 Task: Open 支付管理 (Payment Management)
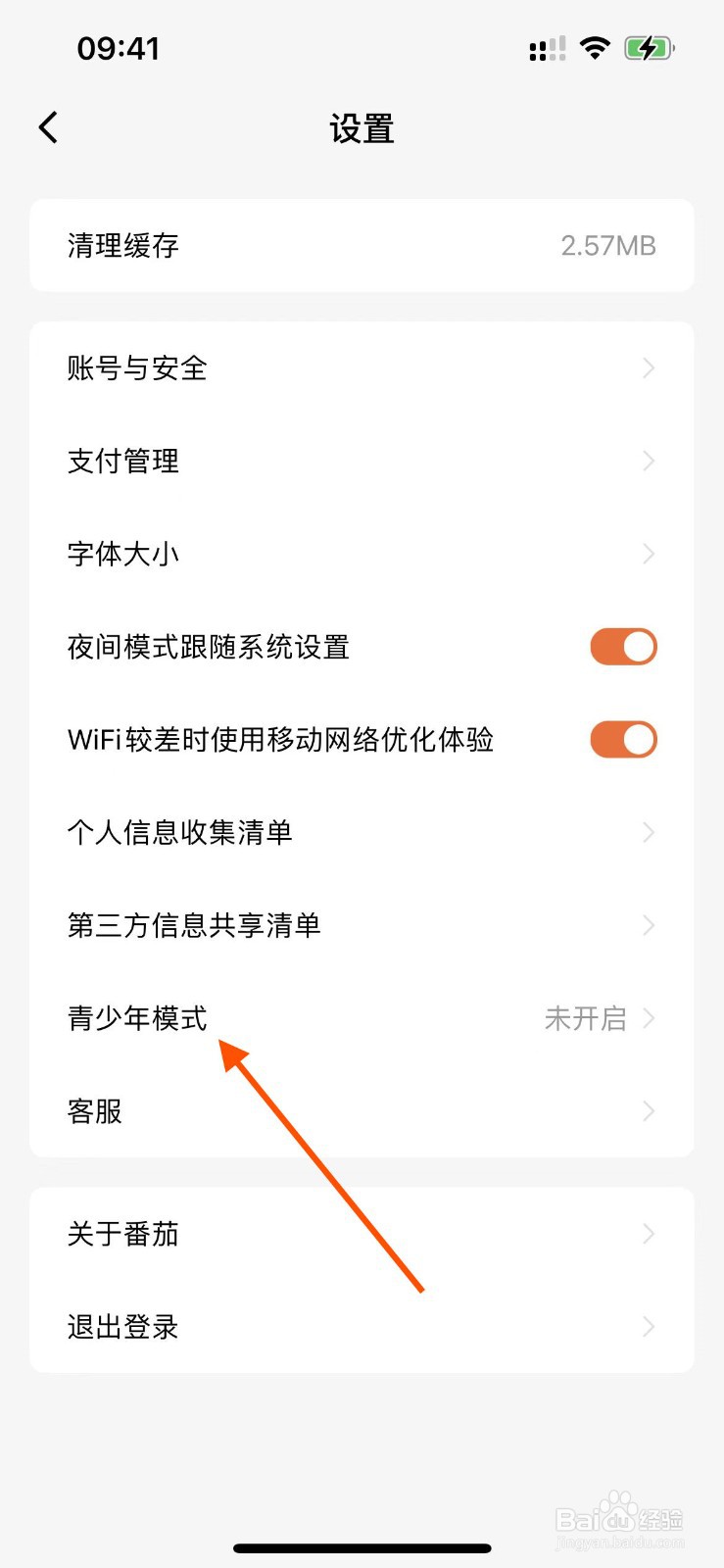[x=362, y=461]
